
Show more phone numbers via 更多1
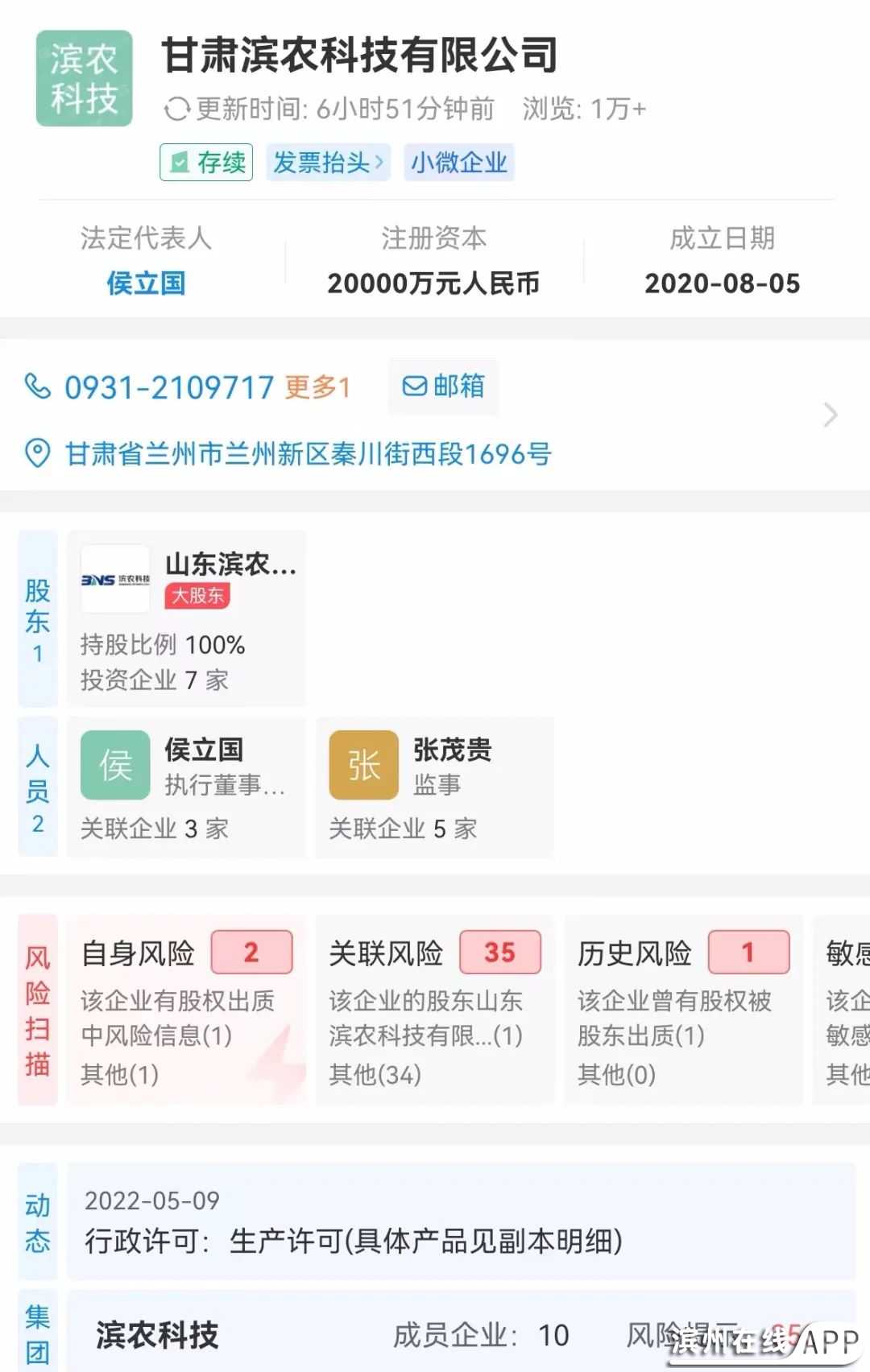317,388
